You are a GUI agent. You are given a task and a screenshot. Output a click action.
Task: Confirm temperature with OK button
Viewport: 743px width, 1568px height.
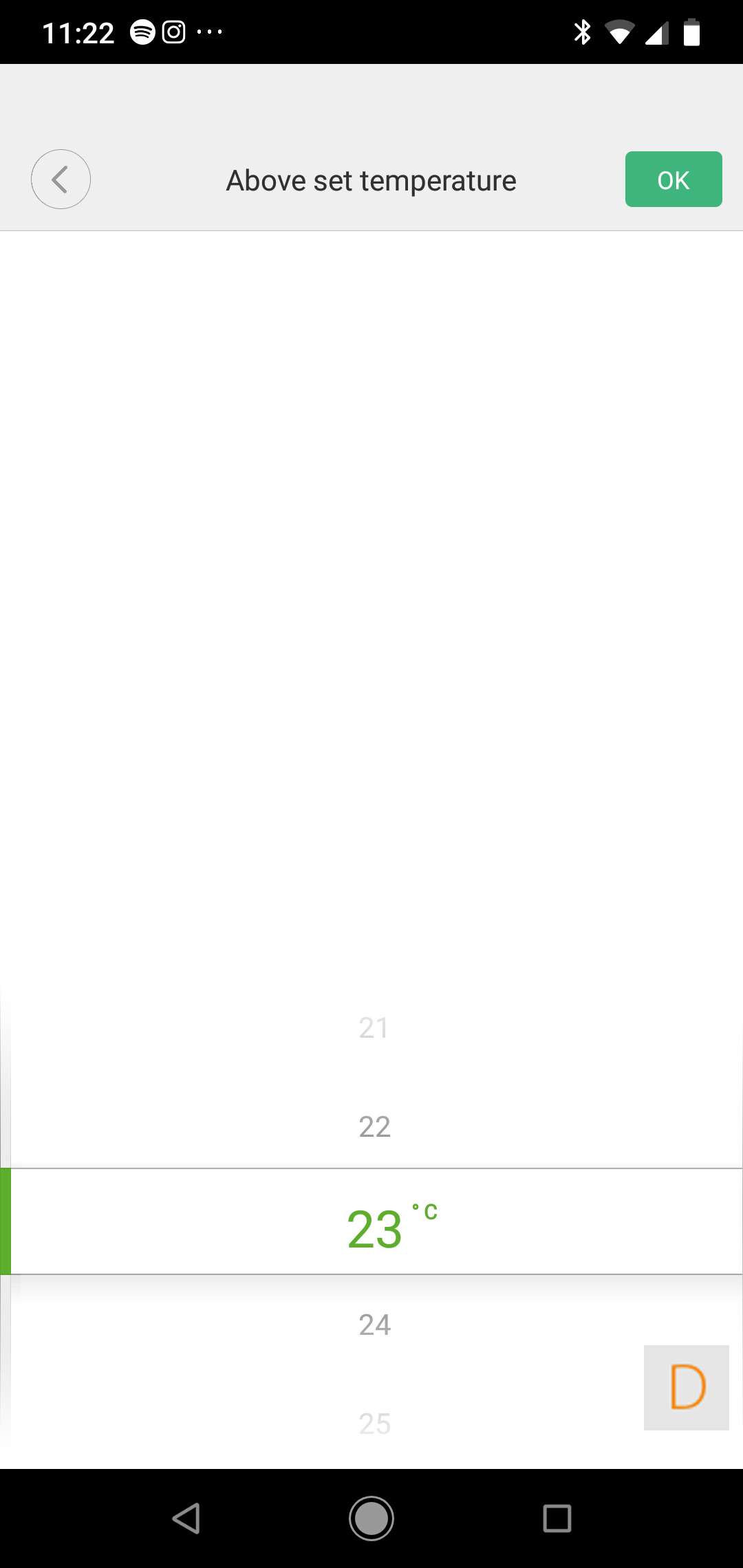(673, 179)
